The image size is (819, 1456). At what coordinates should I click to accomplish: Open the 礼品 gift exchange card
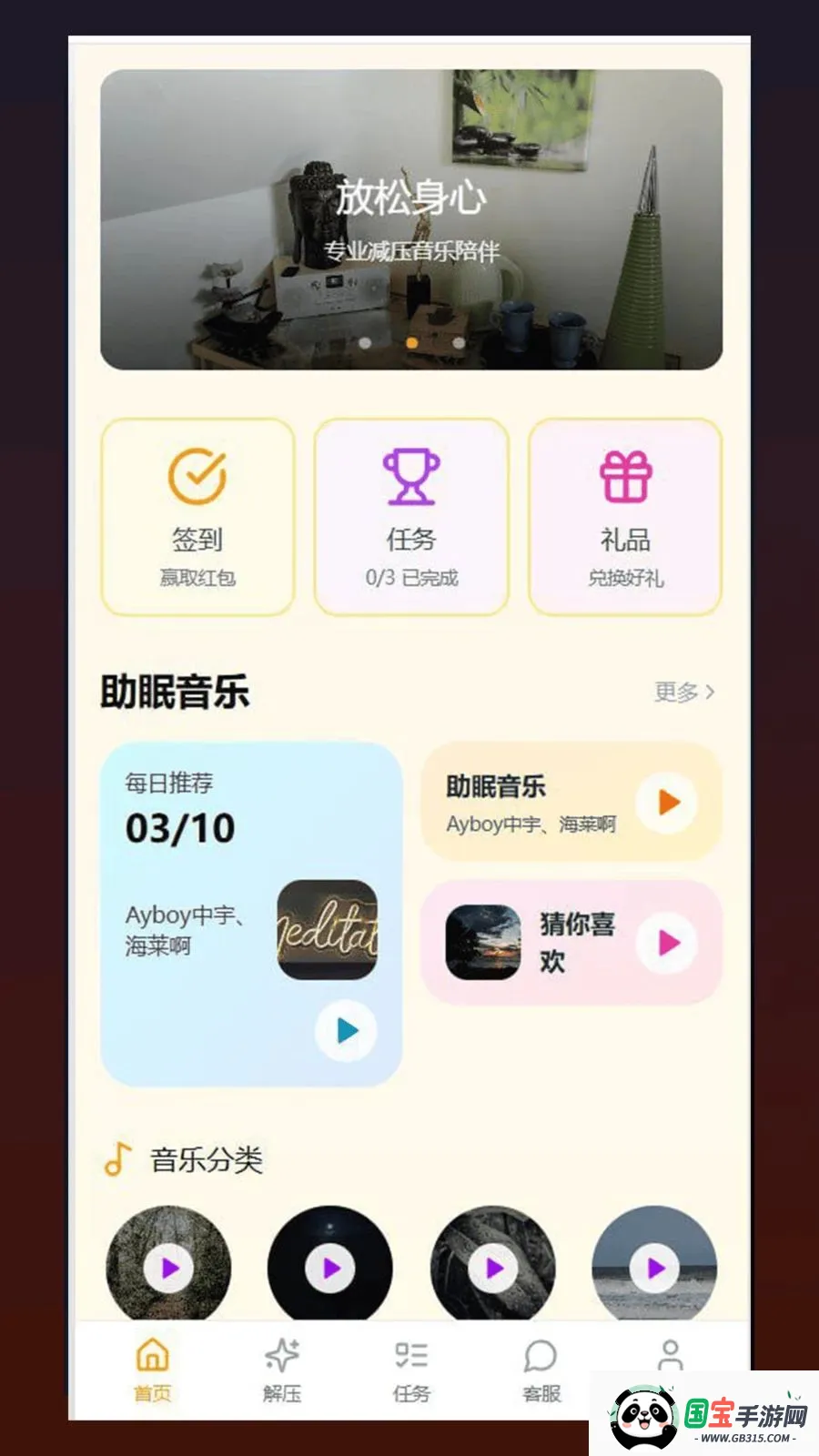625,517
